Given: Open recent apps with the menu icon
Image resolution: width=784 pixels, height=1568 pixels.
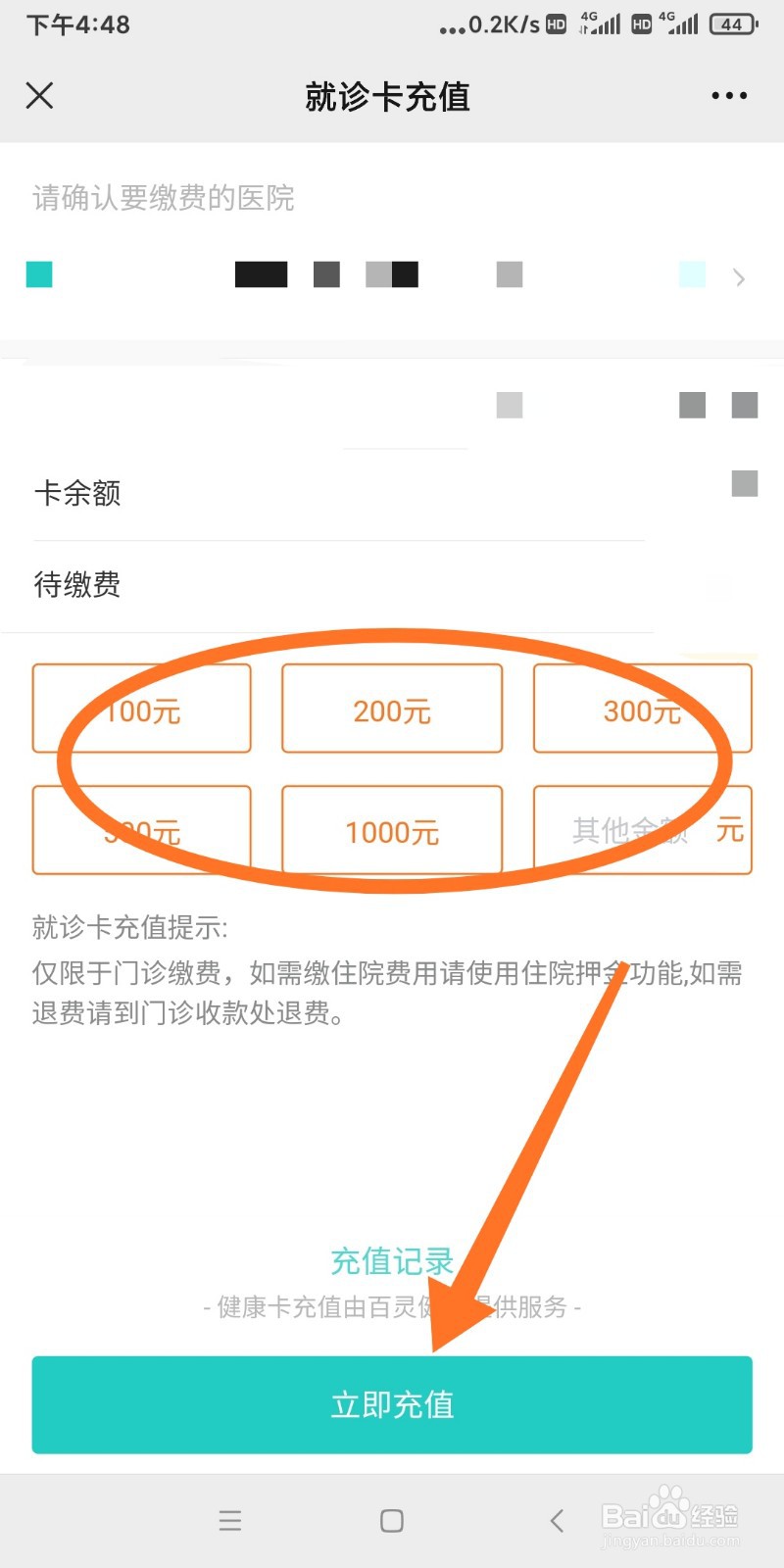Looking at the screenshot, I should 230,1521.
